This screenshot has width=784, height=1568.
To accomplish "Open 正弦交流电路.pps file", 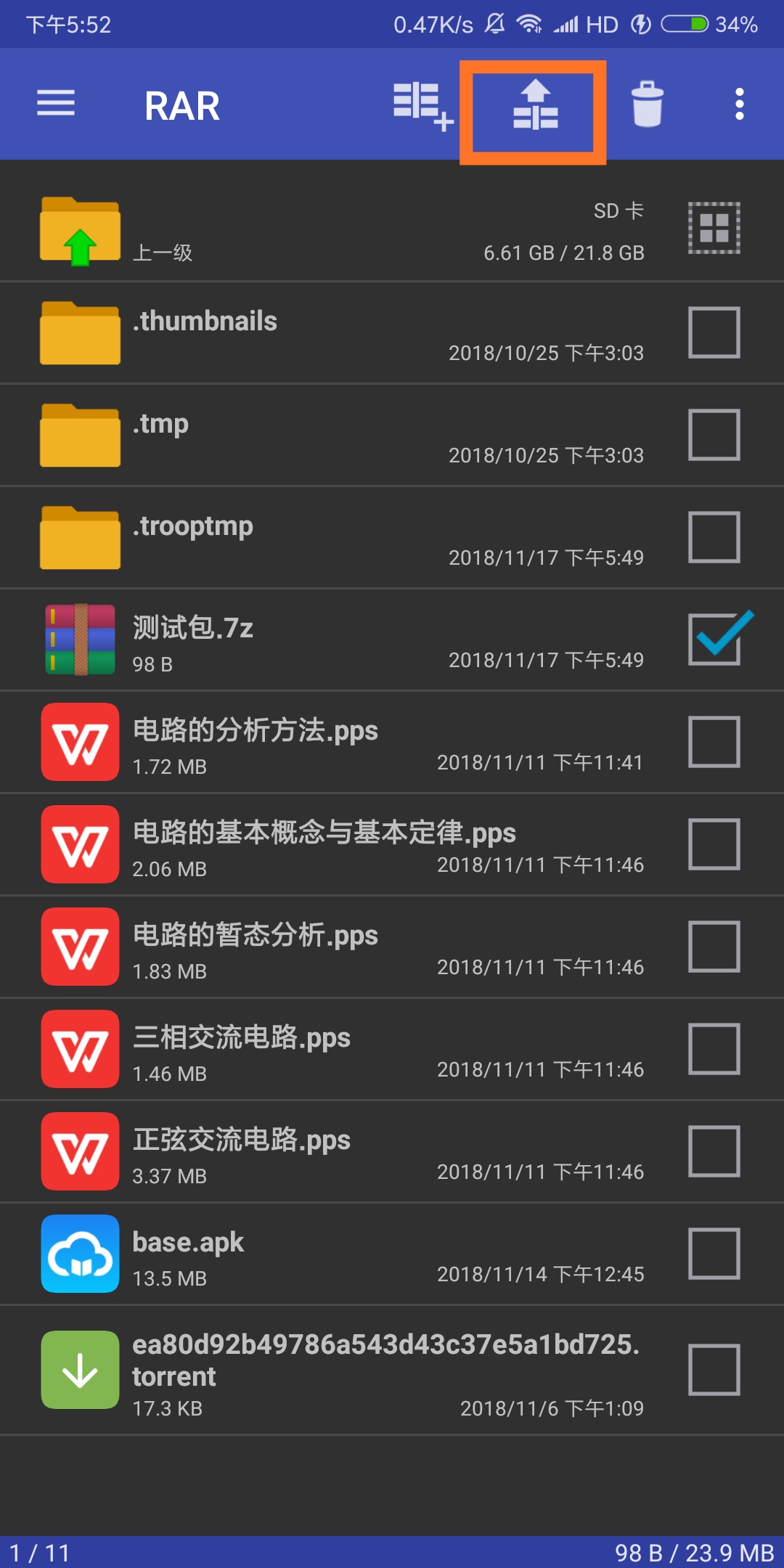I will pyautogui.click(x=290, y=1151).
